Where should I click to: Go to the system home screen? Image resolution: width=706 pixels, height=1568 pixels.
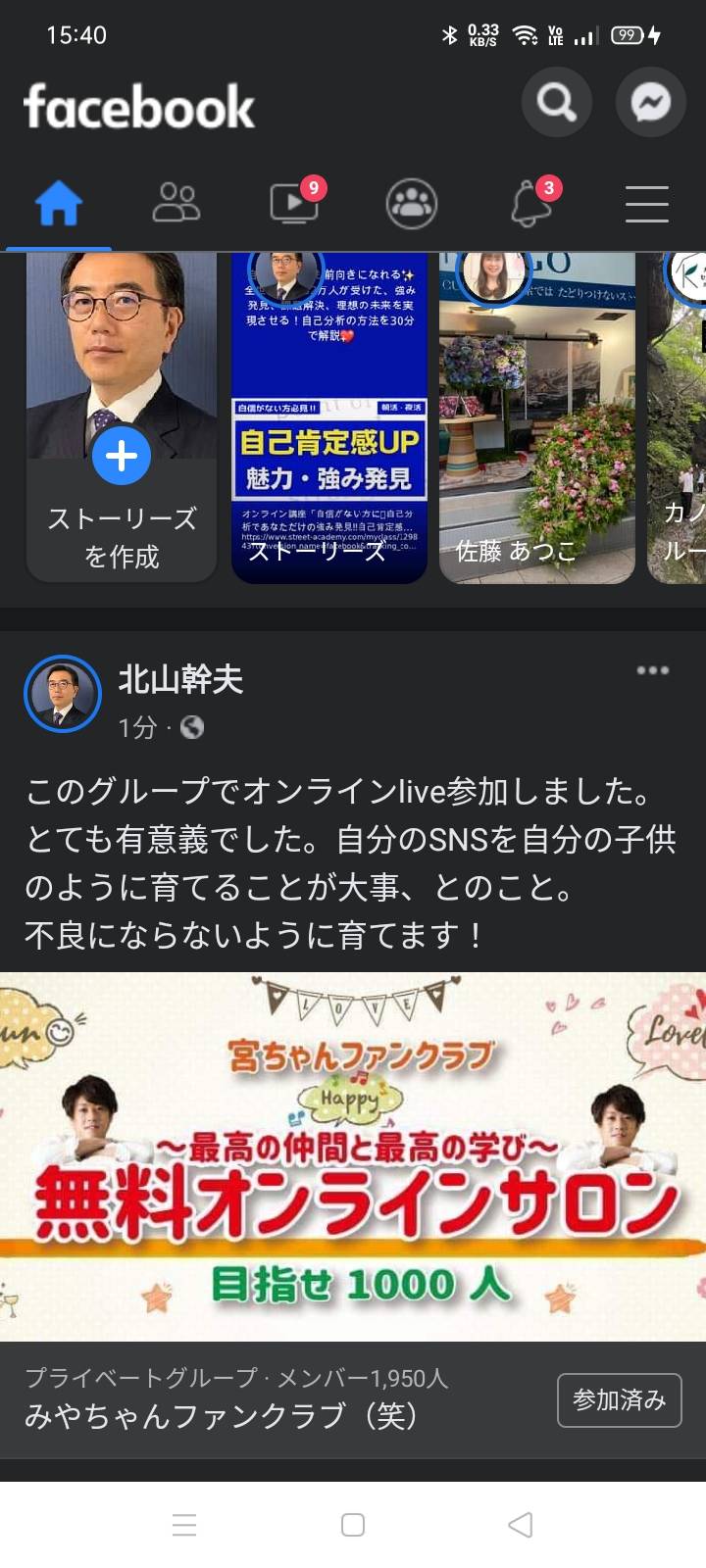coord(353,1525)
